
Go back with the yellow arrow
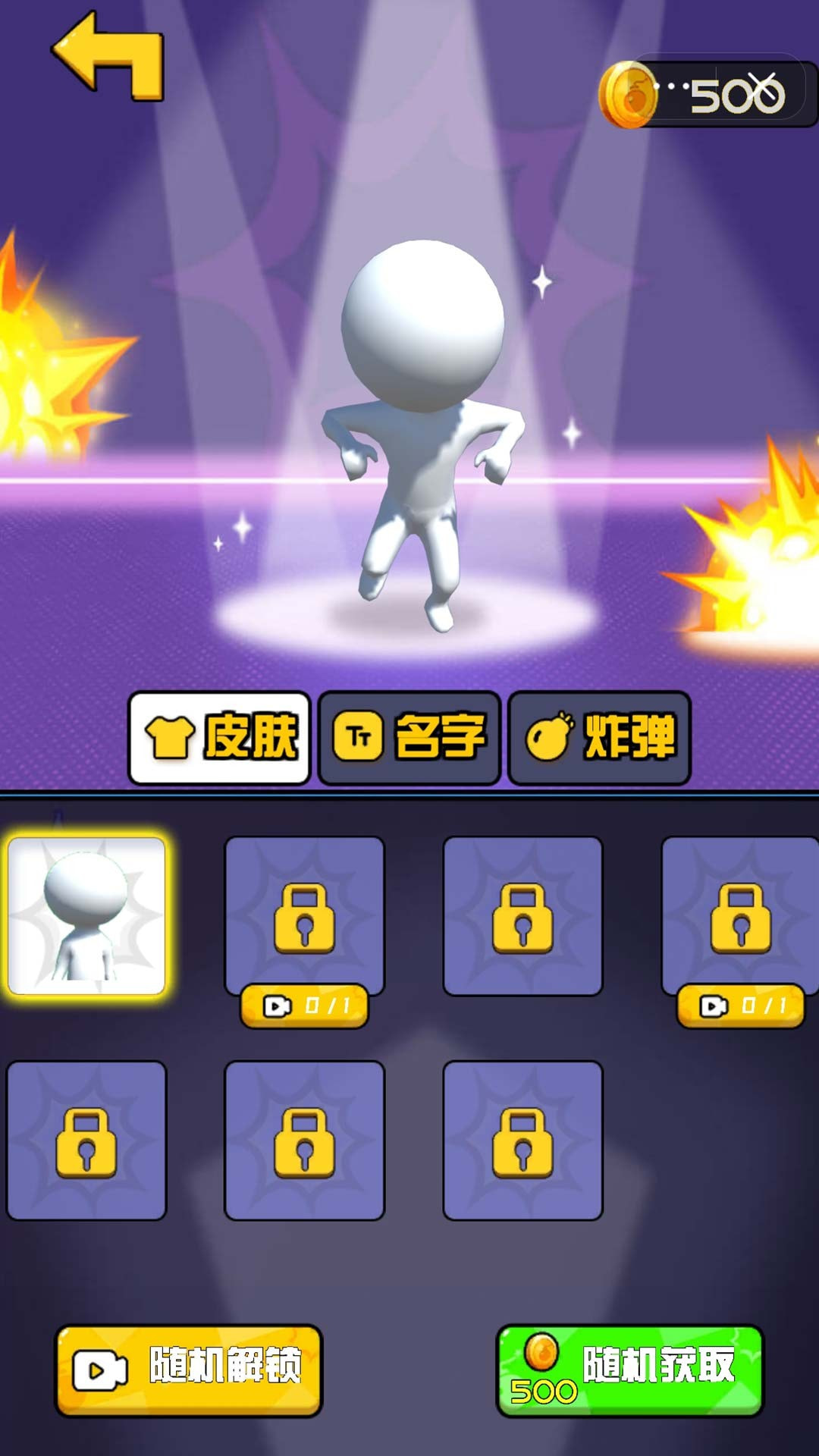pyautogui.click(x=108, y=58)
